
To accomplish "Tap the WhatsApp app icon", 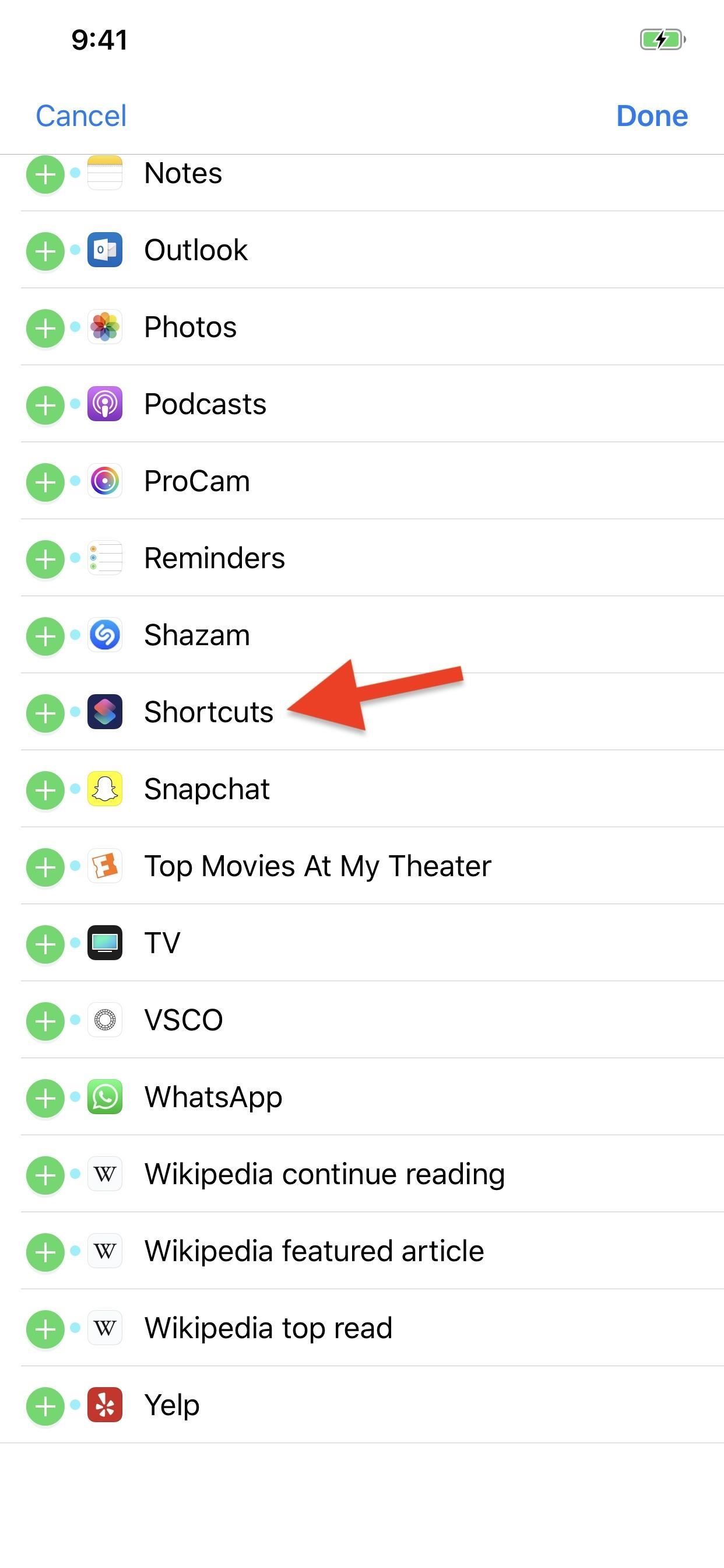I will coord(105,1097).
